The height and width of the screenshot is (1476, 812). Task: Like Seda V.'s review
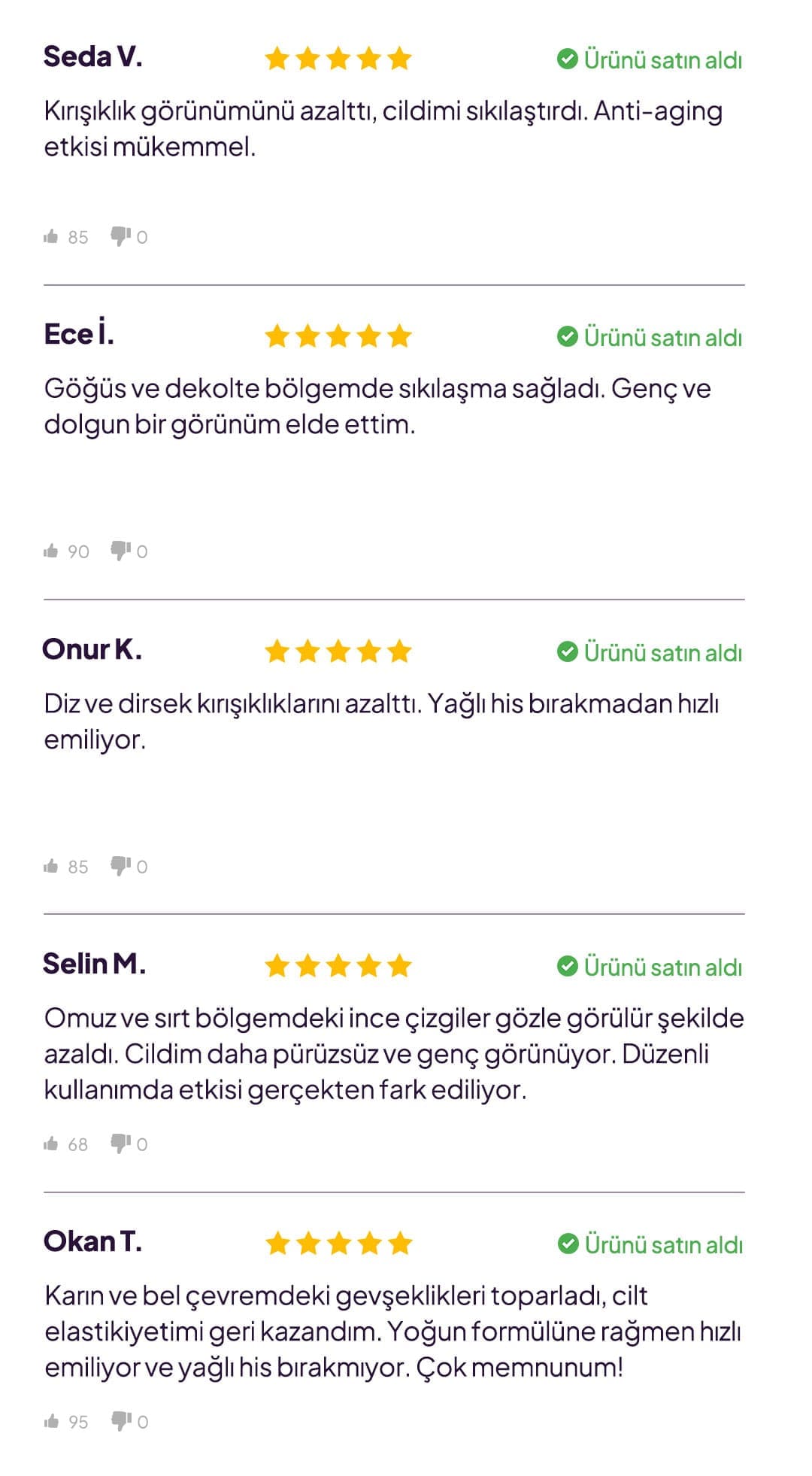click(x=51, y=237)
